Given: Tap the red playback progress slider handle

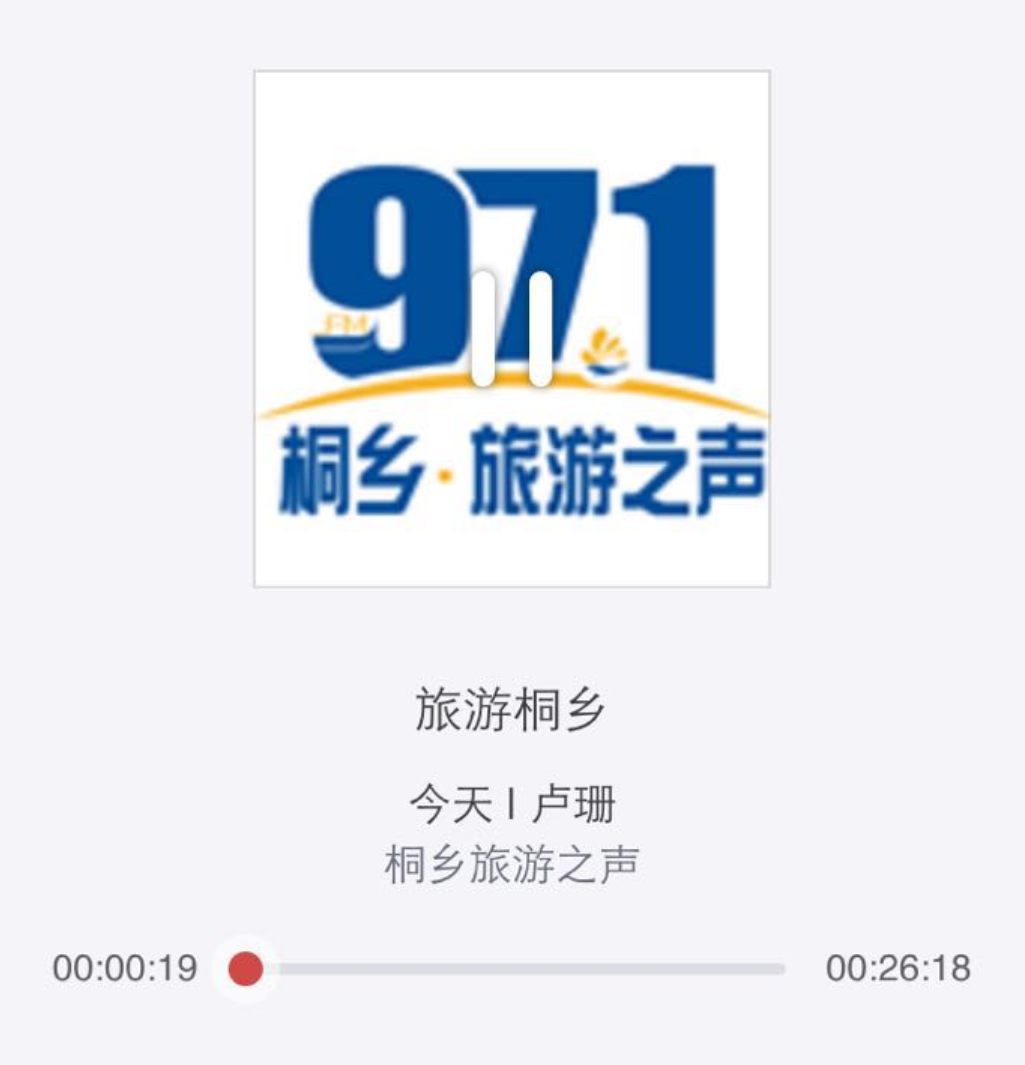Looking at the screenshot, I should 245,969.
